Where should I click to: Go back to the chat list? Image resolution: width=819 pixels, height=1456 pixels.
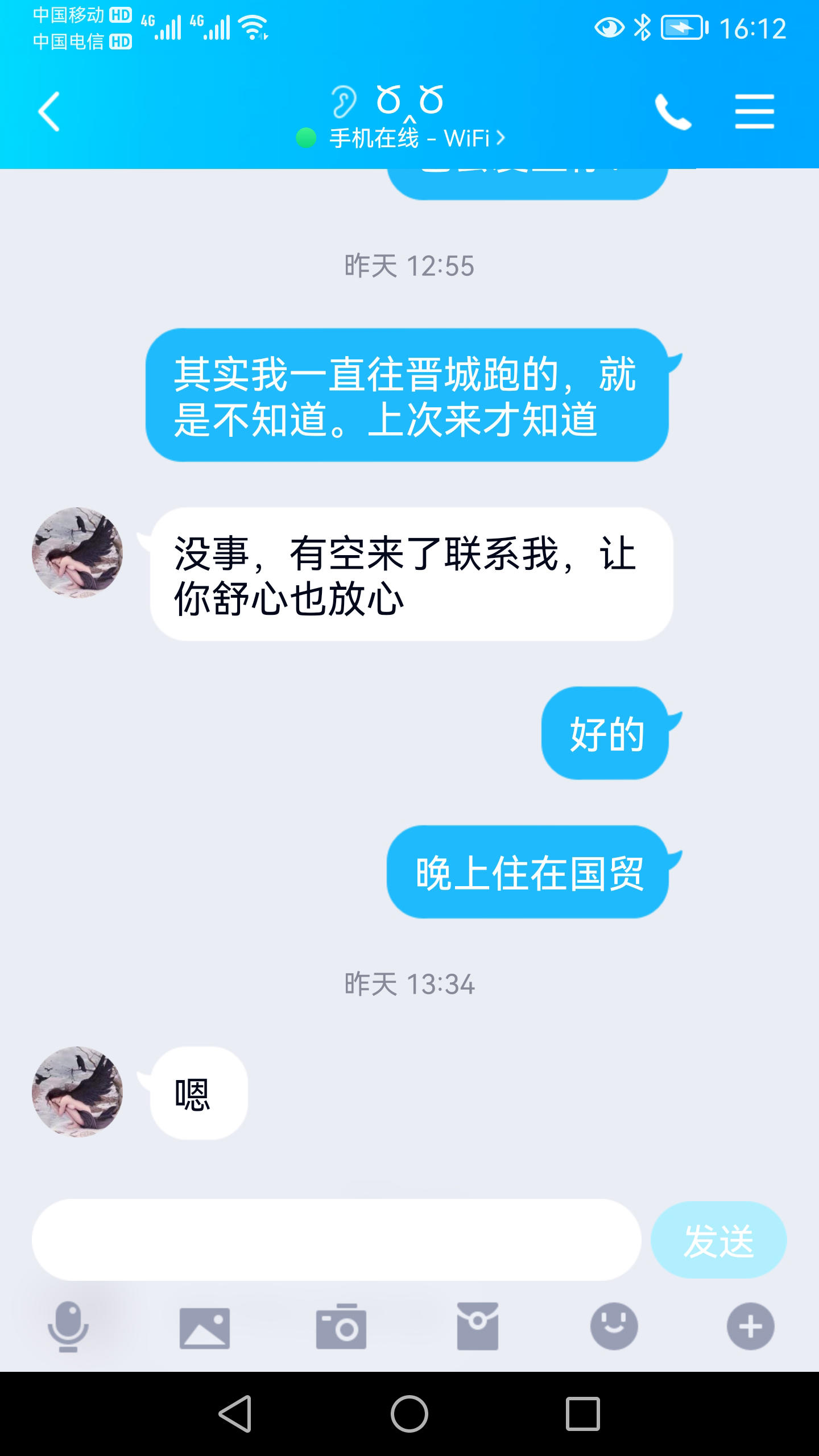point(49,112)
